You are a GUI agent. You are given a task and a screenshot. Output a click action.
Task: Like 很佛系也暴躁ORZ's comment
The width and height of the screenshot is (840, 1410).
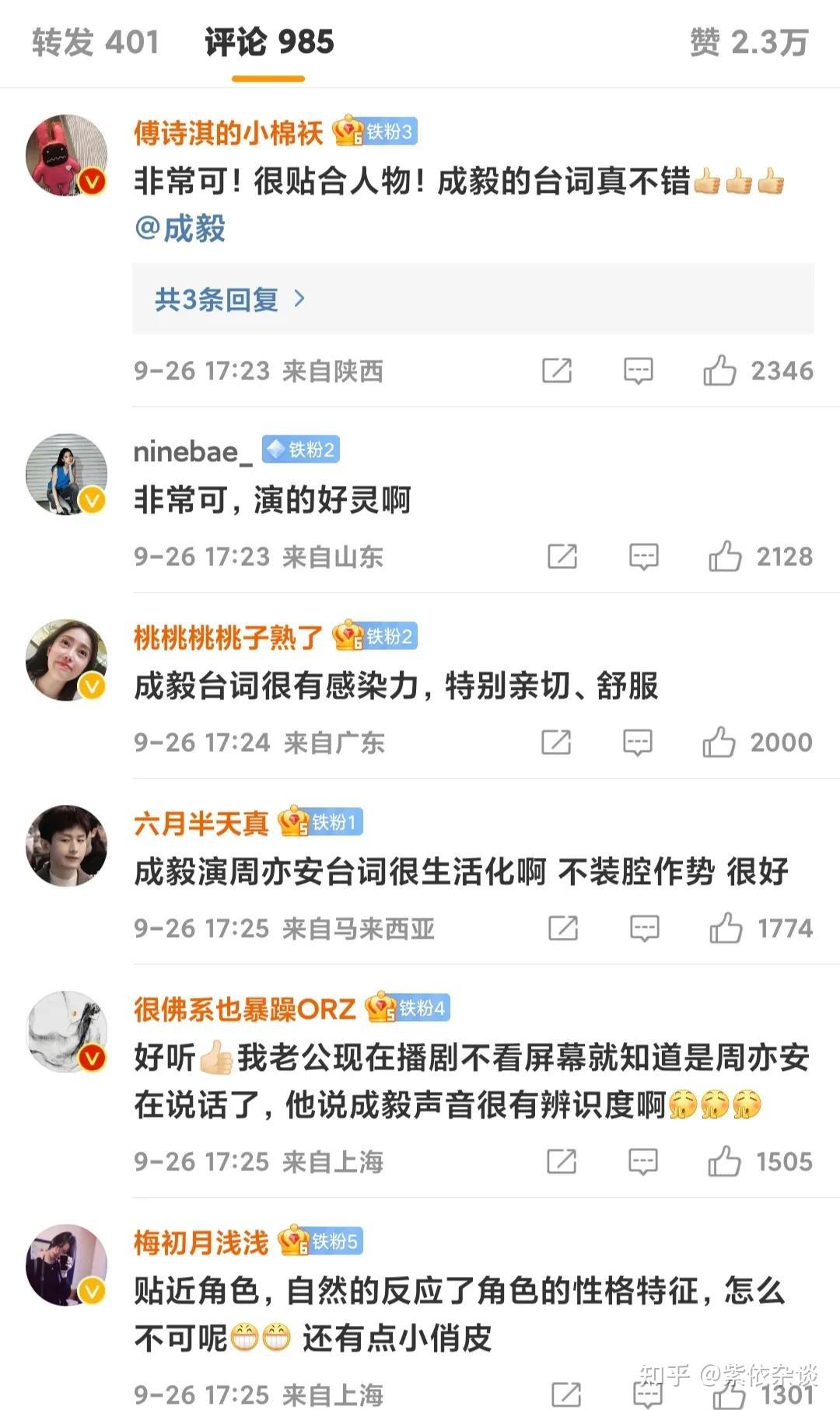click(x=724, y=1162)
